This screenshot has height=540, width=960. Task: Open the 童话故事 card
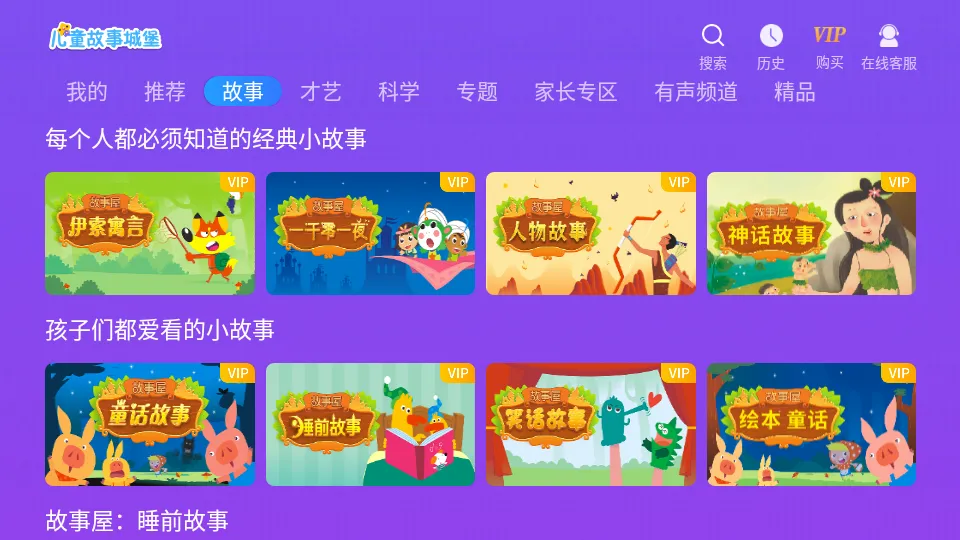tap(150, 424)
